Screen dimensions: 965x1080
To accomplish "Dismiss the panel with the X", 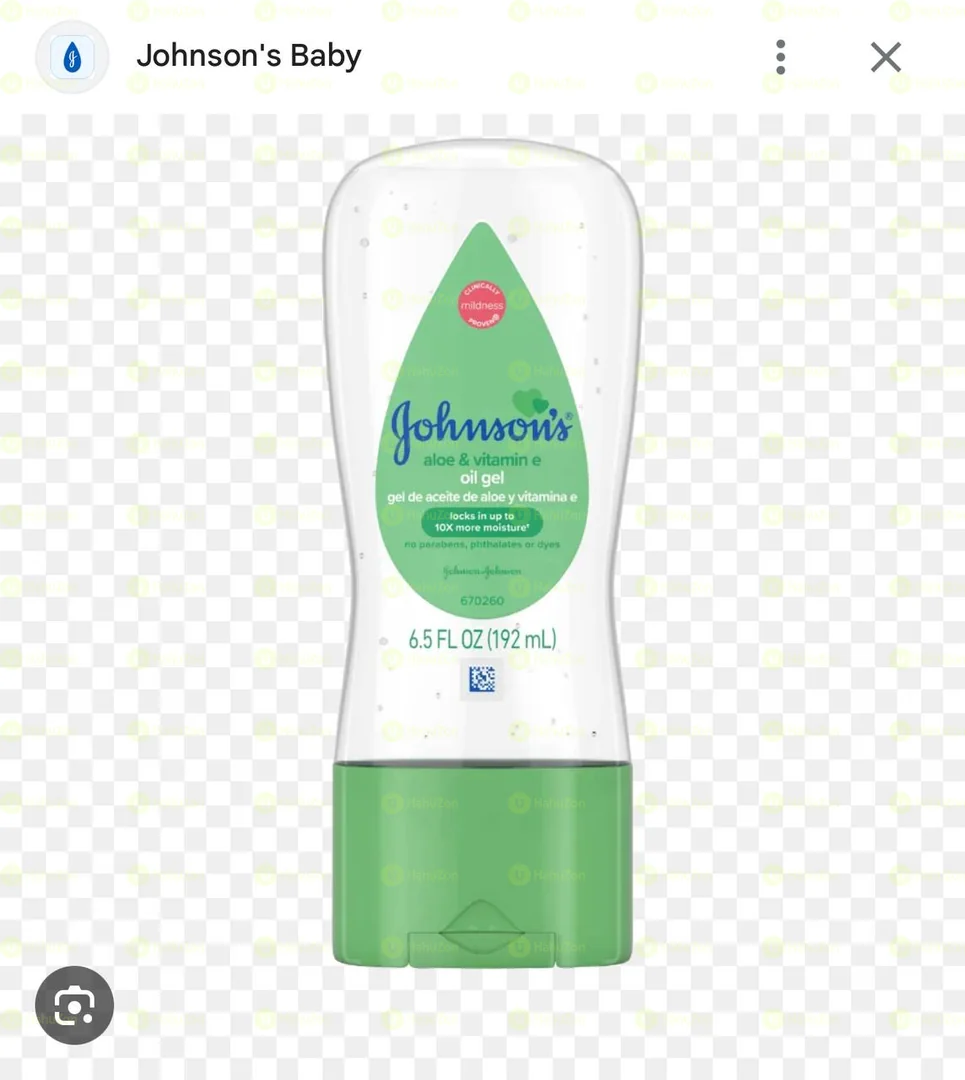I will coord(884,57).
